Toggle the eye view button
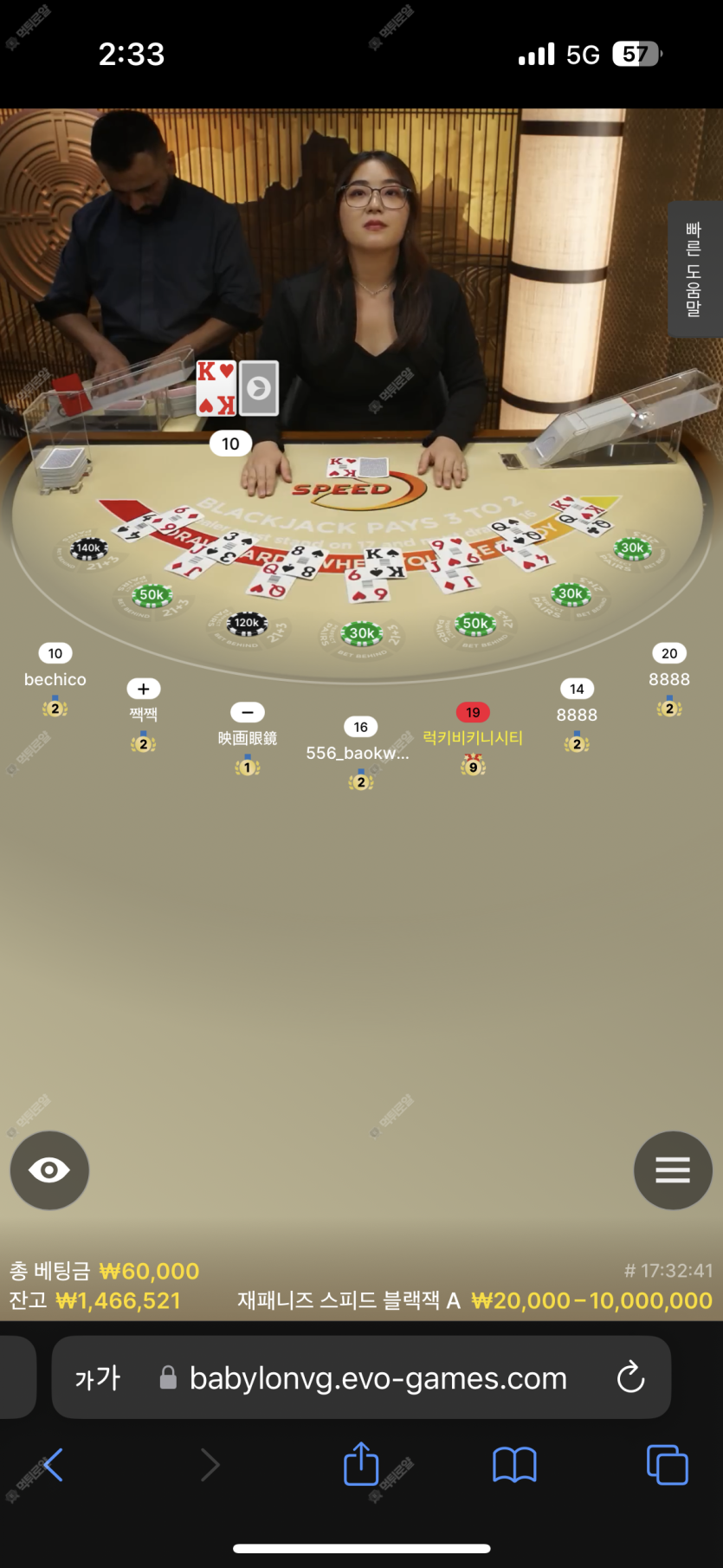The width and height of the screenshot is (723, 1568). pos(49,1170)
